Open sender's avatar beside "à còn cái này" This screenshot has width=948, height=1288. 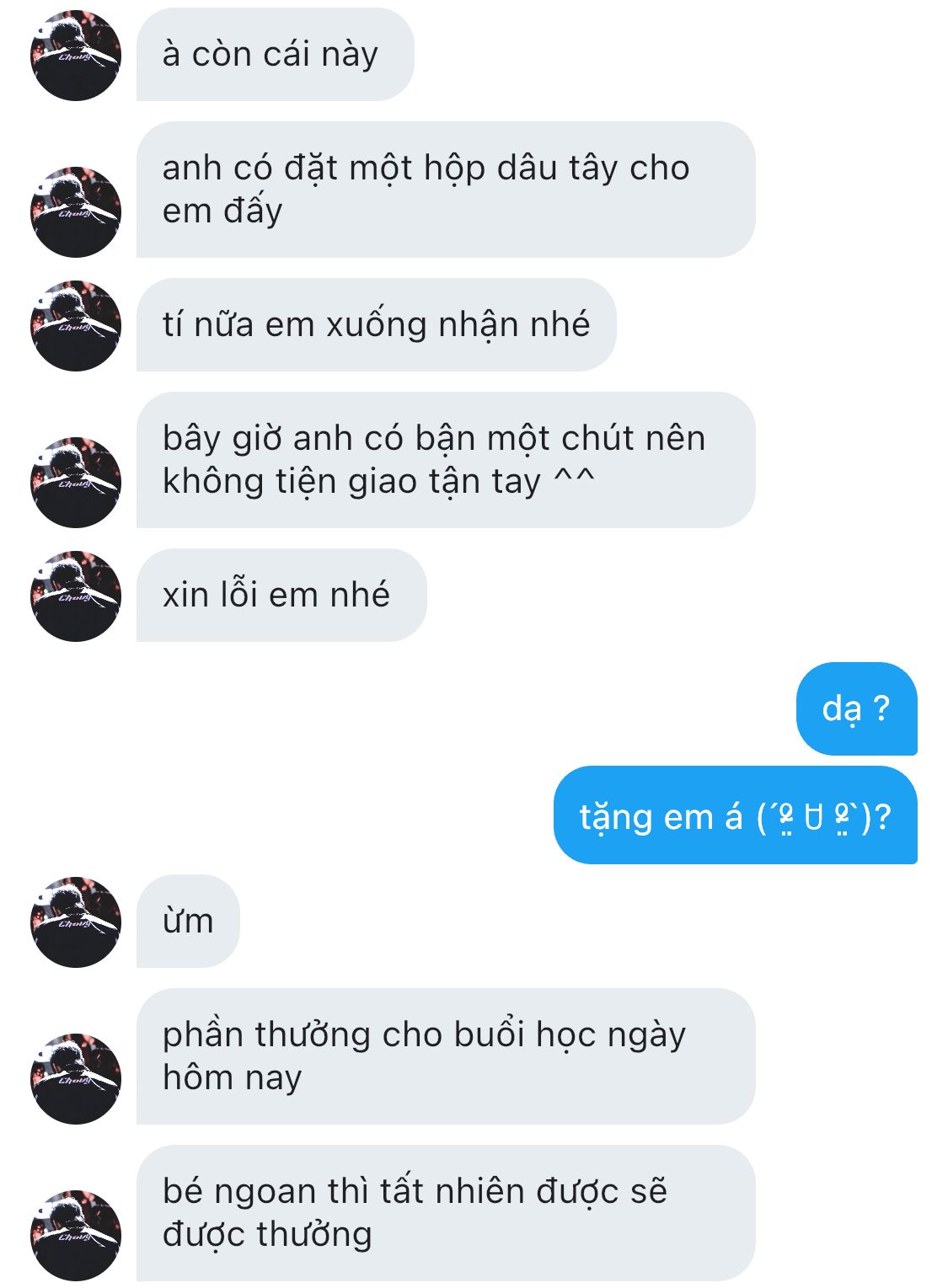tap(75, 56)
